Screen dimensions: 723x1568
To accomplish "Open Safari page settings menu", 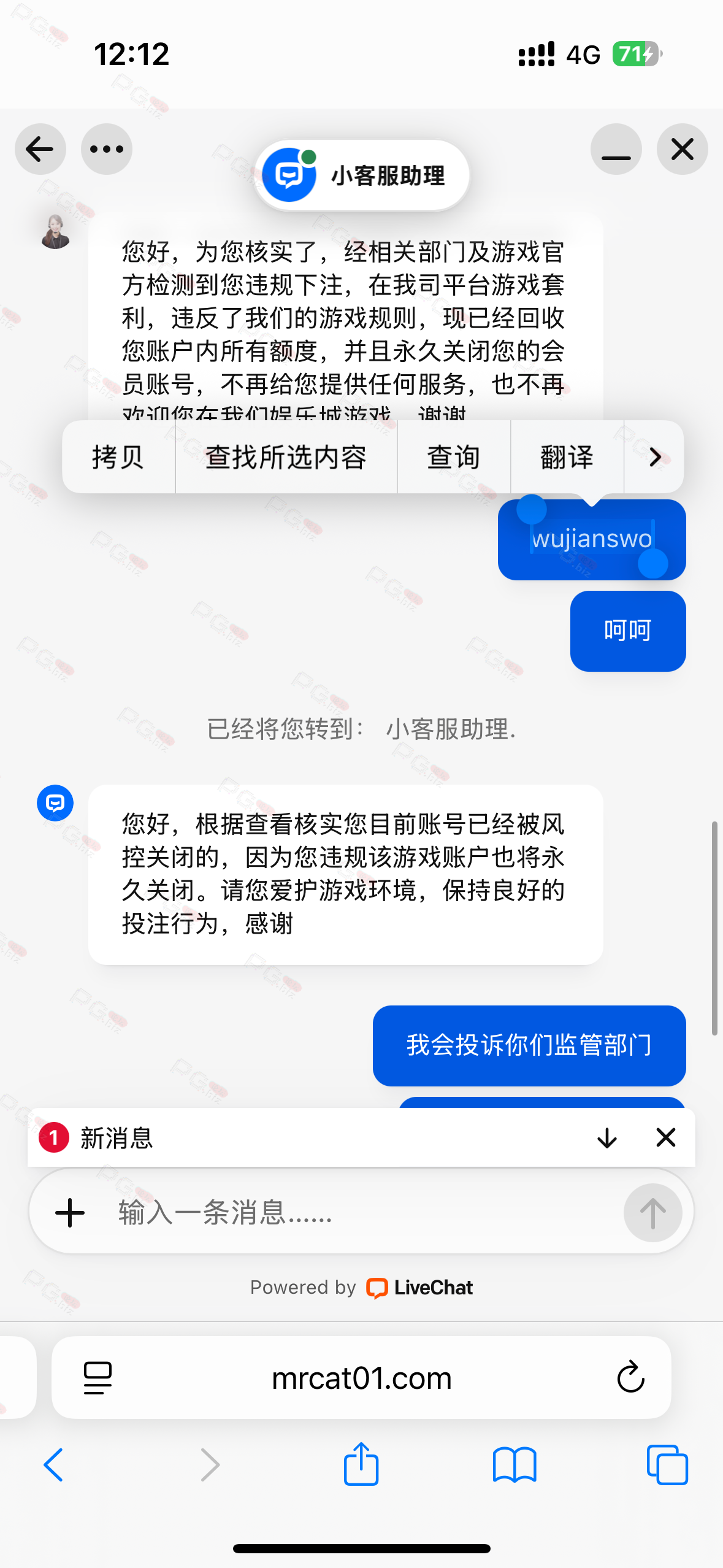I will click(x=98, y=1378).
